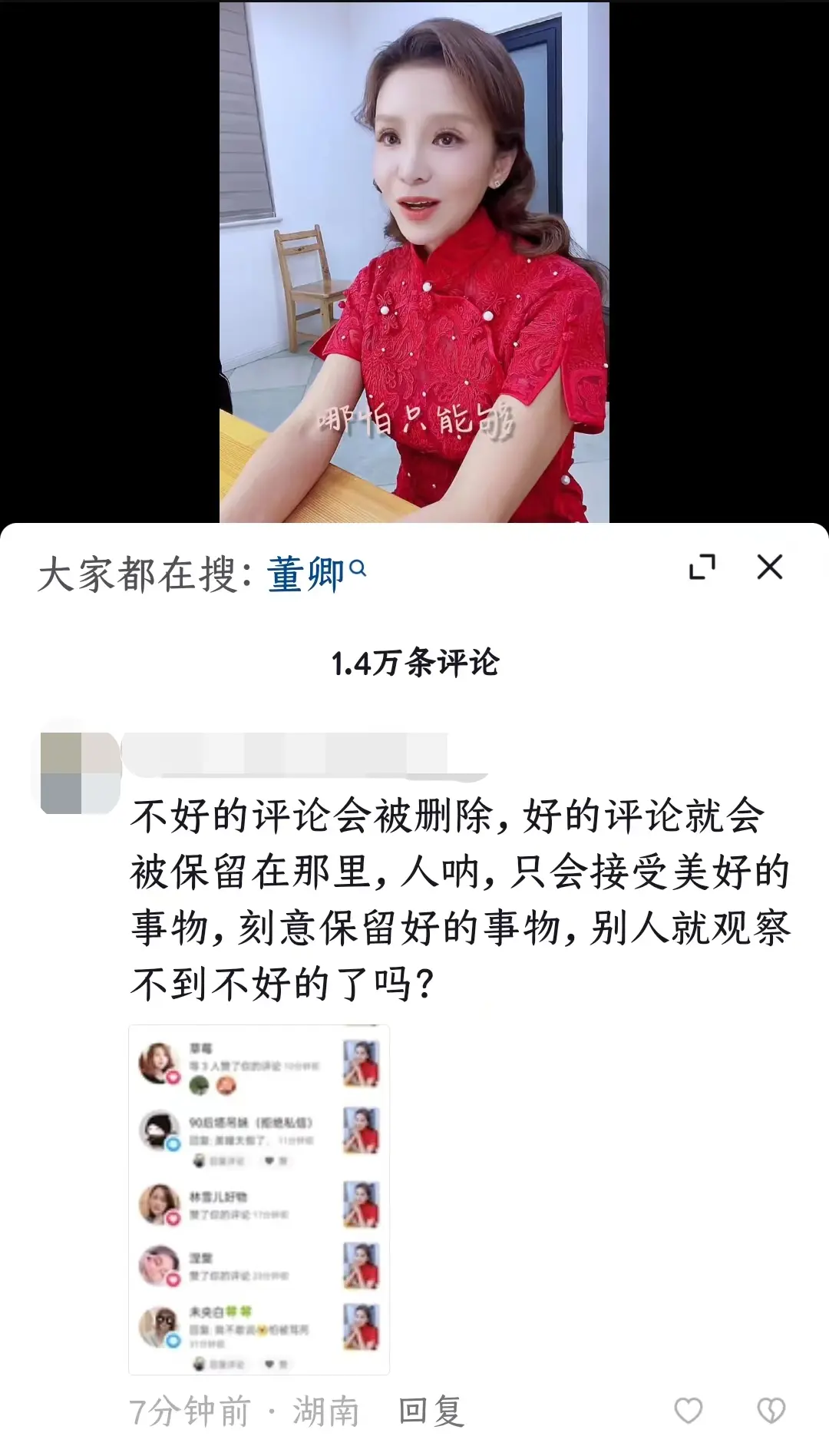
Task: Reply to the comment via 回复
Action: coord(431,1411)
